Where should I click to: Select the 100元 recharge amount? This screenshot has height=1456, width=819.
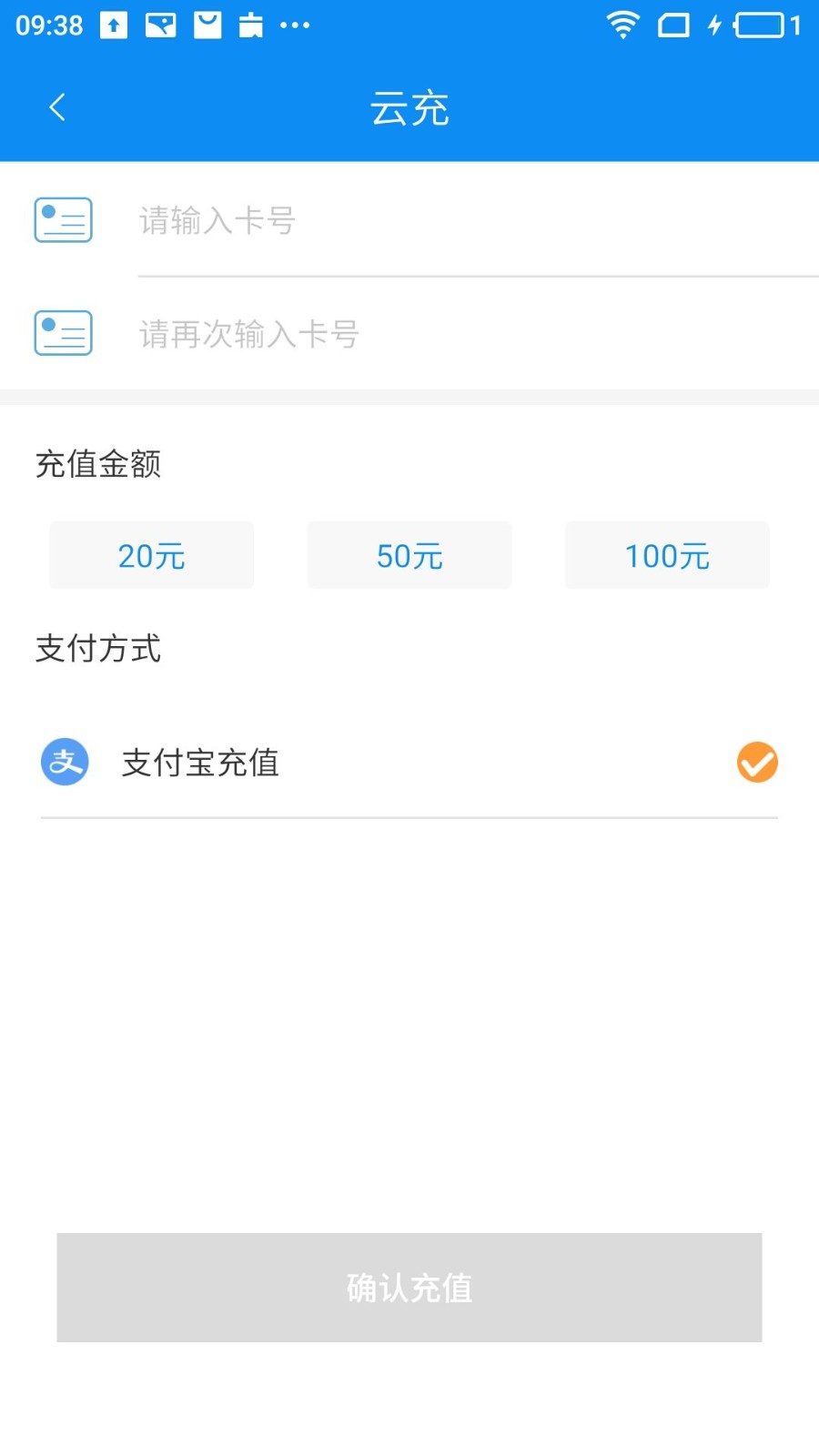(x=667, y=555)
